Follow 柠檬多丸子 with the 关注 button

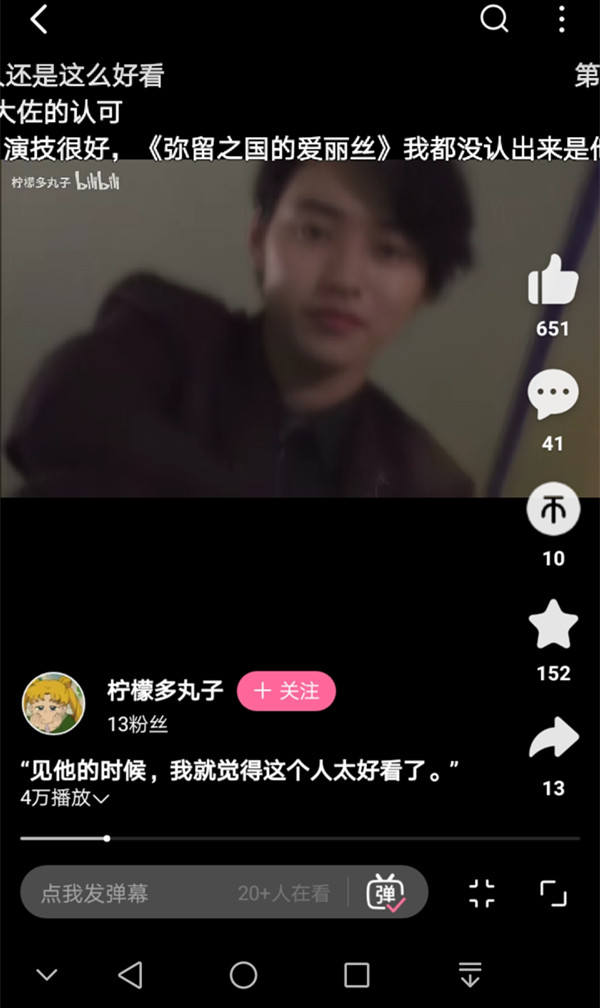[x=286, y=691]
